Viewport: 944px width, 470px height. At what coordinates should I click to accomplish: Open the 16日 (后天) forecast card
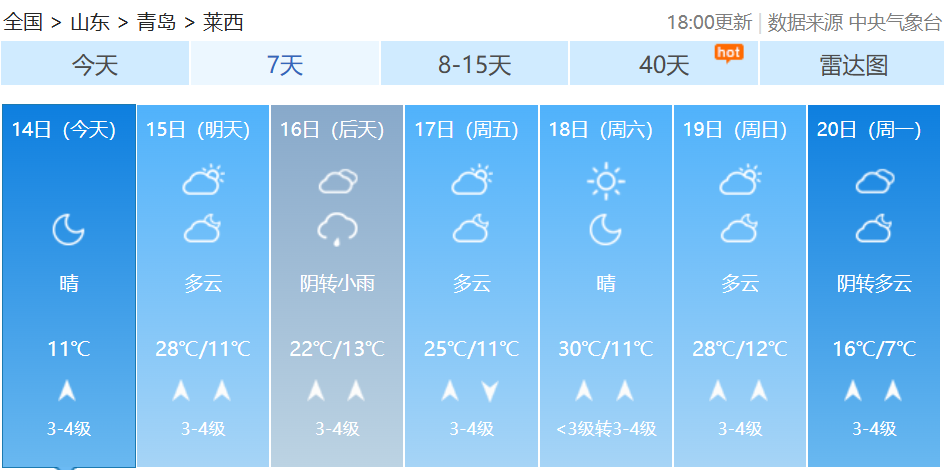tap(337, 285)
